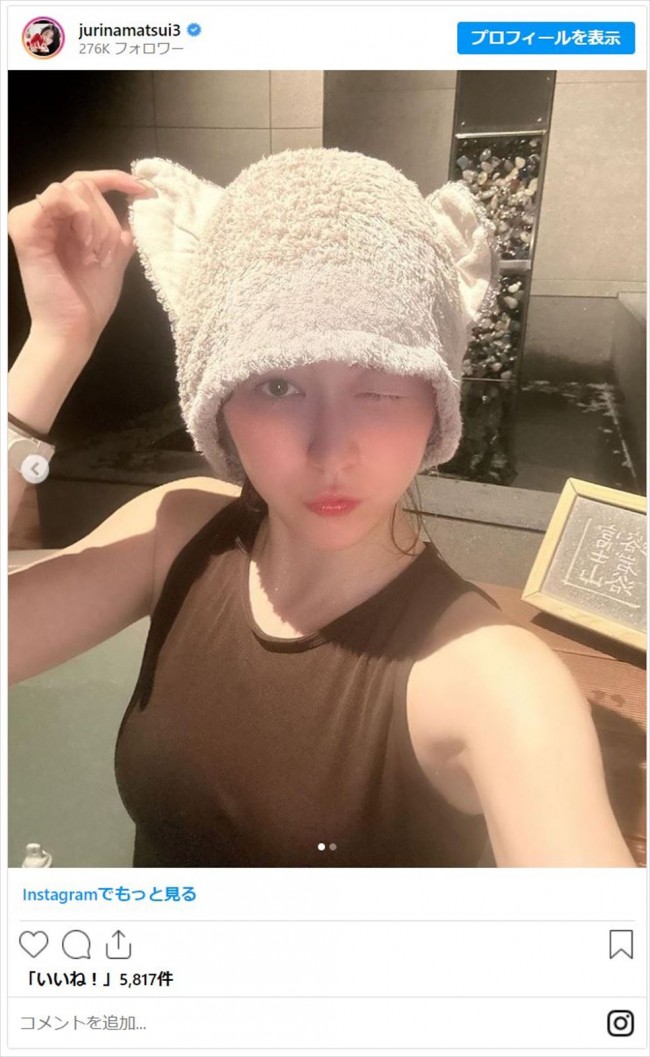Share this post
The height and width of the screenshot is (1057, 650).
click(x=118, y=944)
